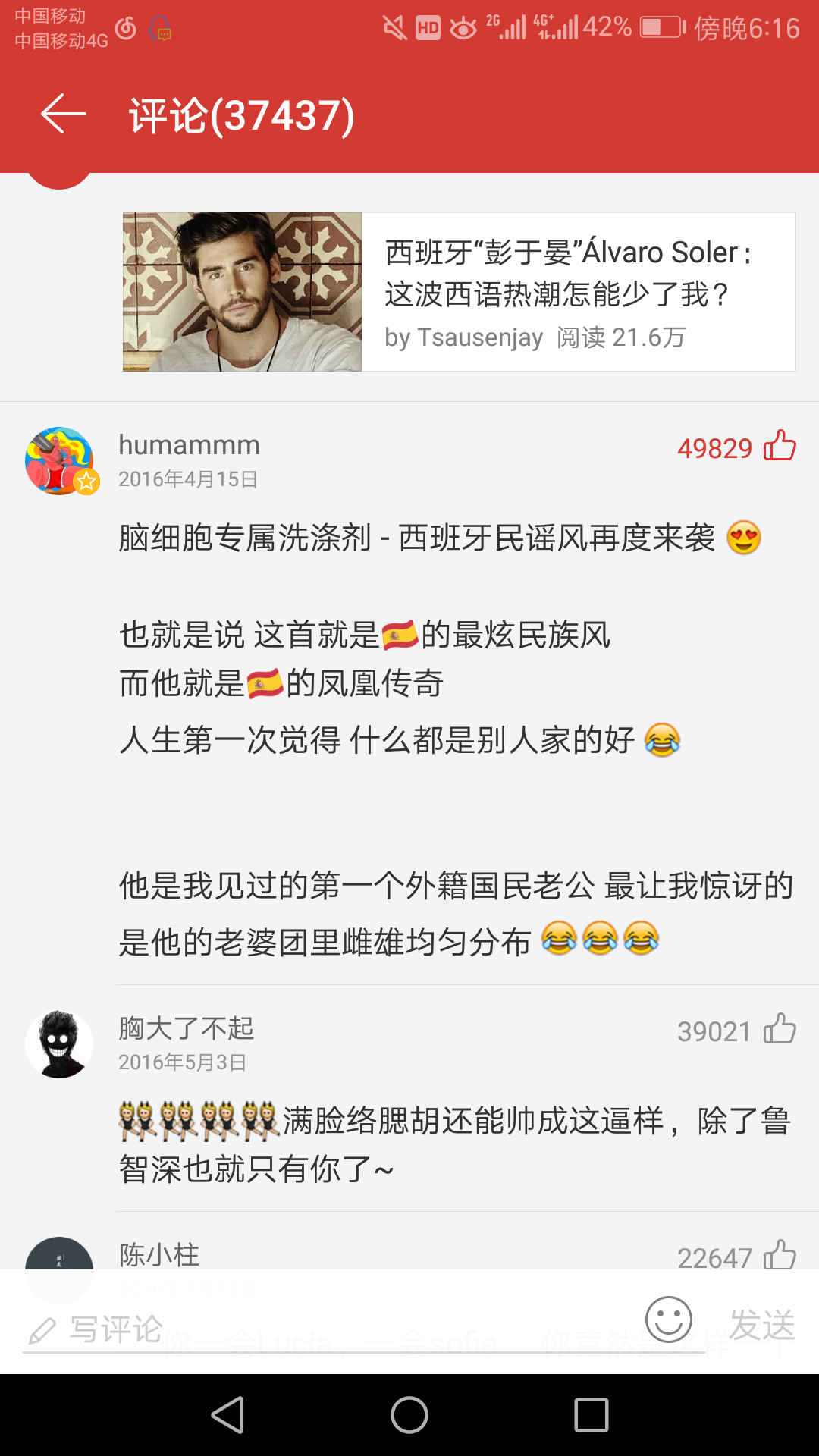Tap 胸大了不起's skull avatar
Screen dimensions: 819x1456
[59, 1043]
